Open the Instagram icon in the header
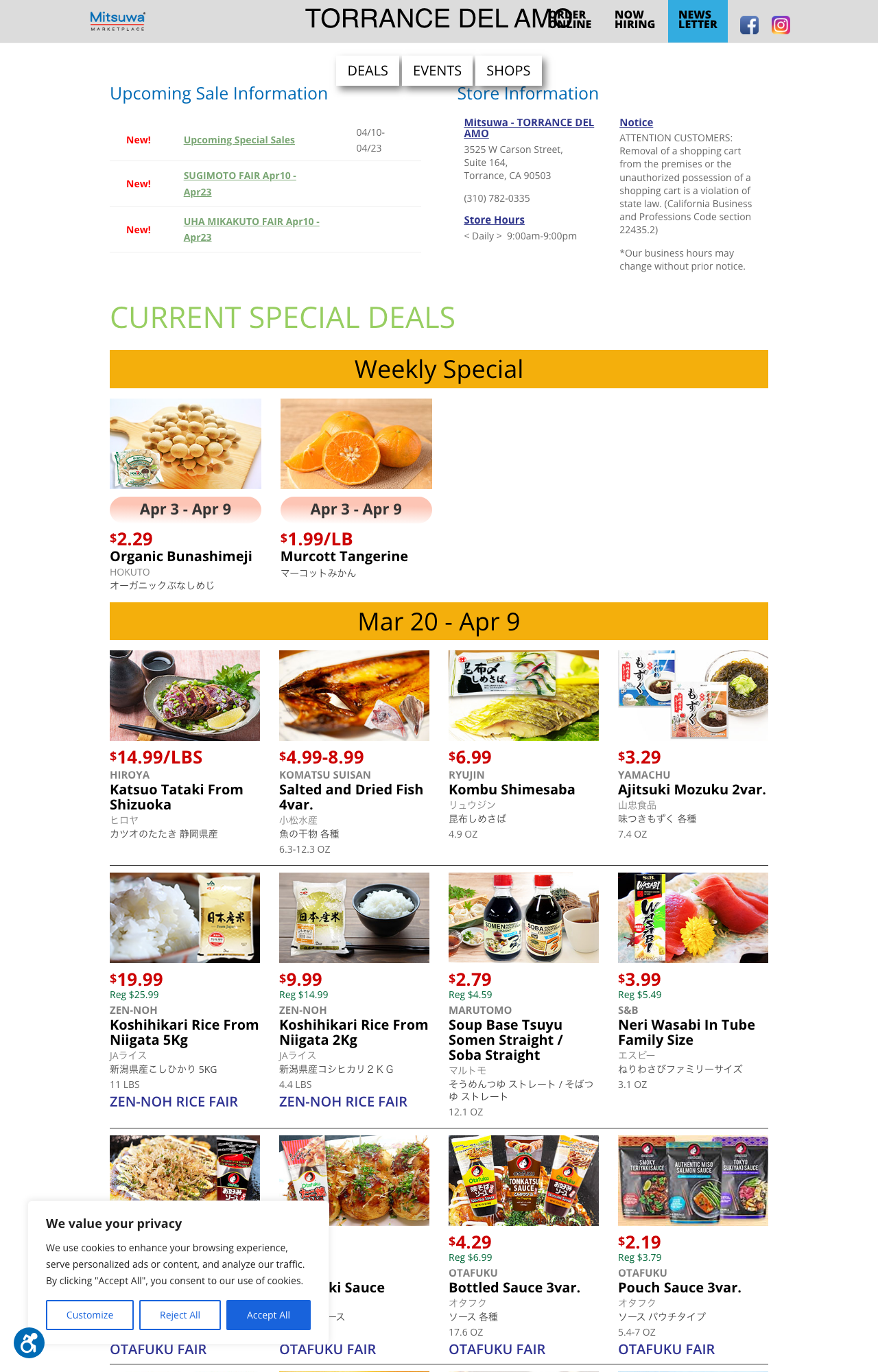Image resolution: width=878 pixels, height=1372 pixels. (781, 25)
